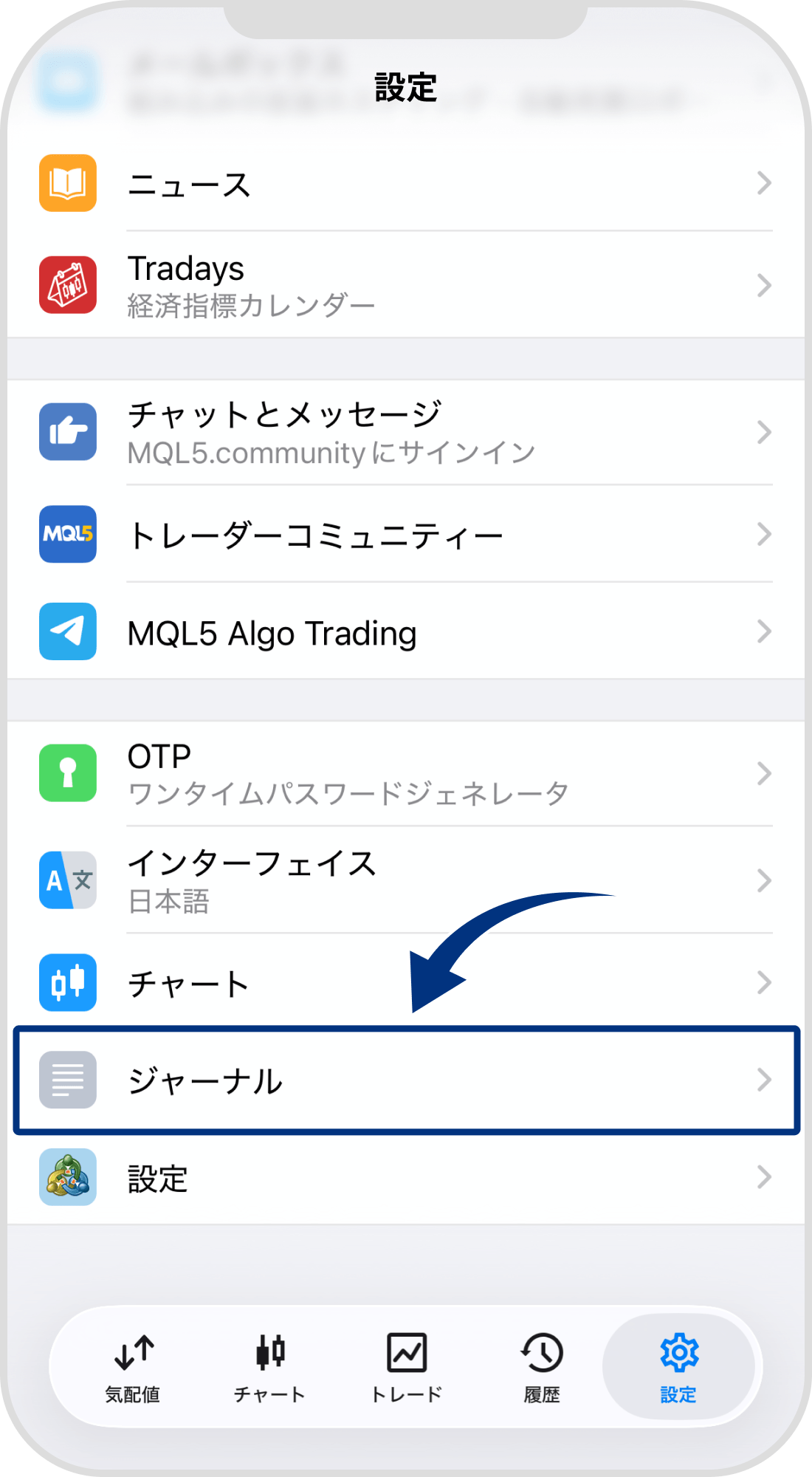Image resolution: width=812 pixels, height=1477 pixels.
Task: Open the OTP password generator
Action: click(406, 774)
